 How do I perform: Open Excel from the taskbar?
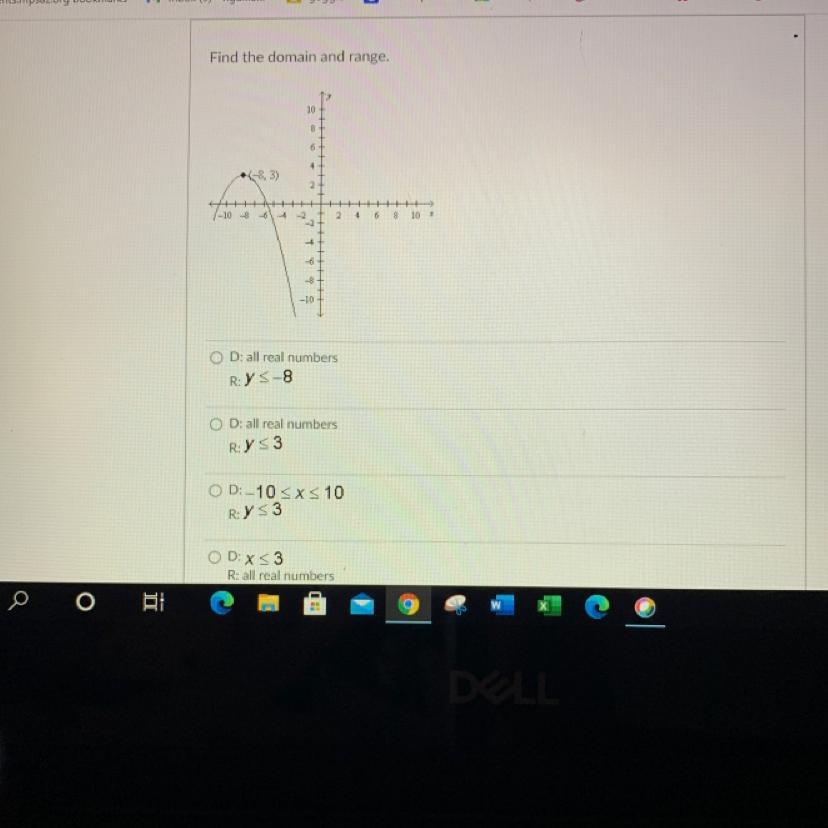click(548, 604)
